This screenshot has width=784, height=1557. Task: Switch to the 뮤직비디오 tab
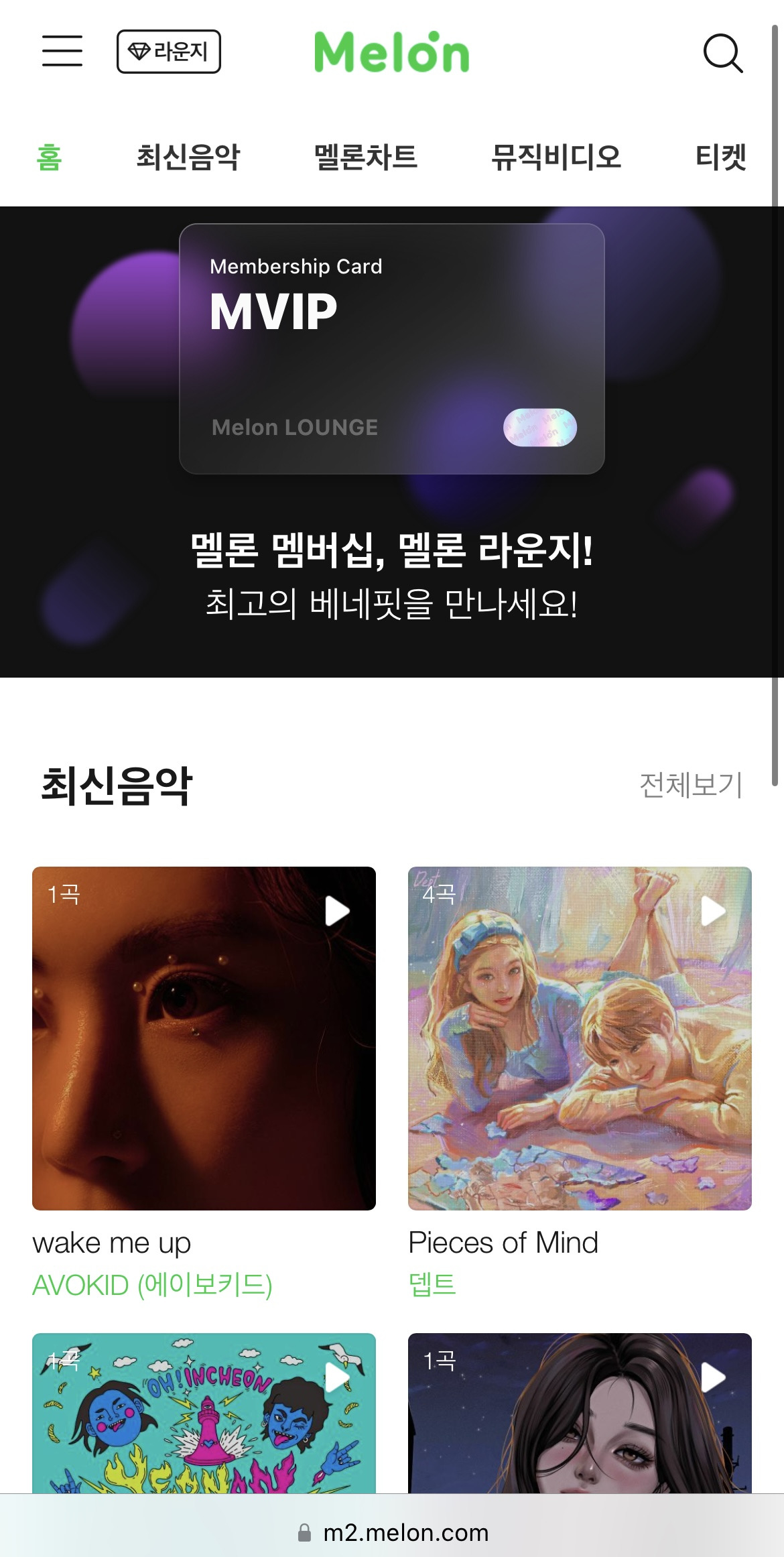coord(556,158)
